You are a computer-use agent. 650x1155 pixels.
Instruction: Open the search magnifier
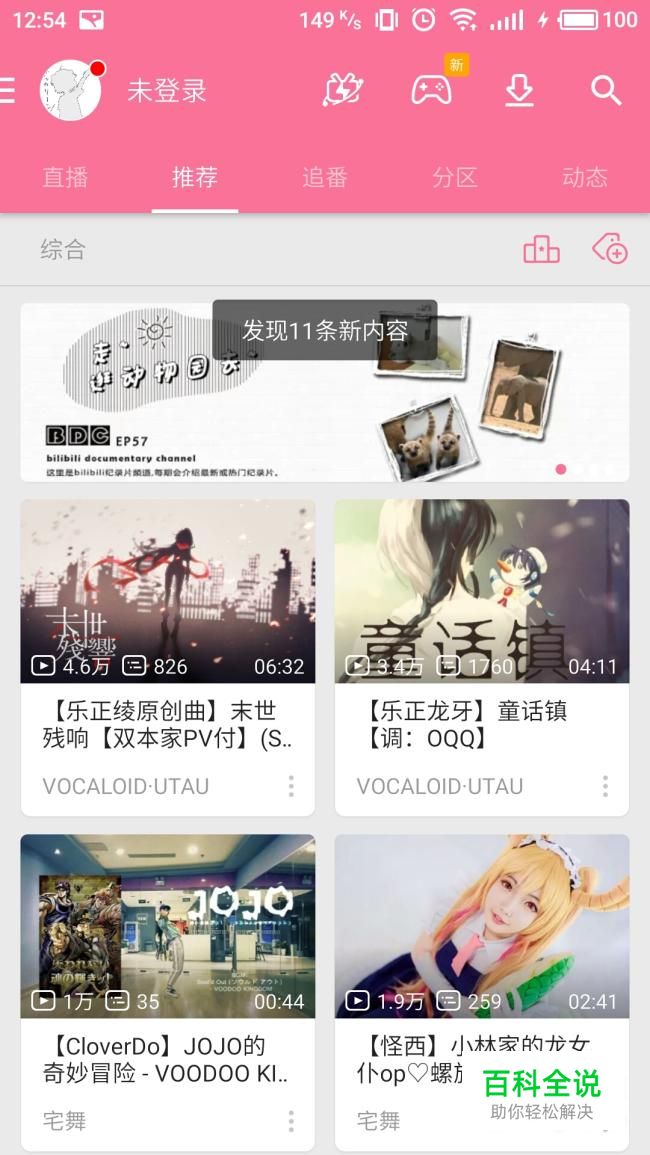[606, 91]
